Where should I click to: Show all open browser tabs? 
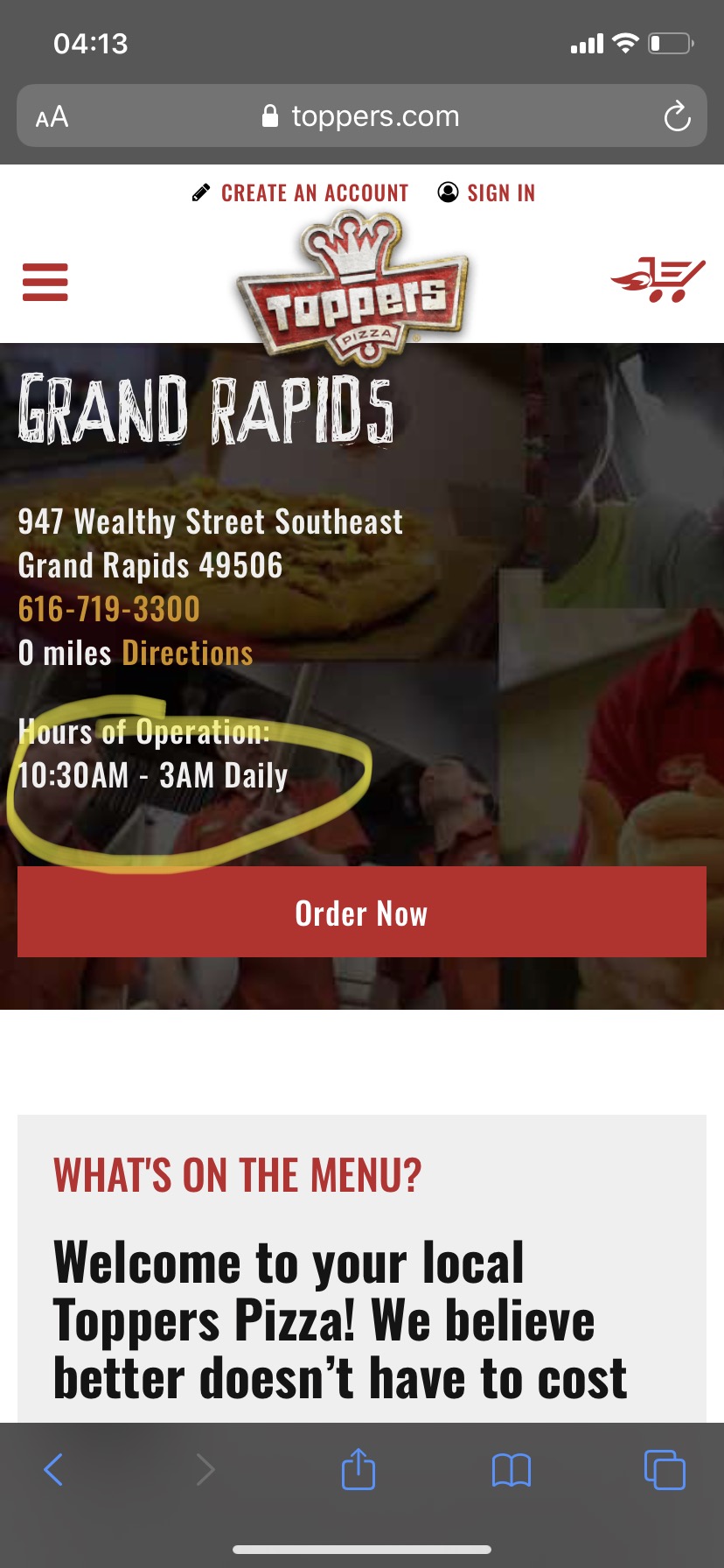click(665, 1469)
